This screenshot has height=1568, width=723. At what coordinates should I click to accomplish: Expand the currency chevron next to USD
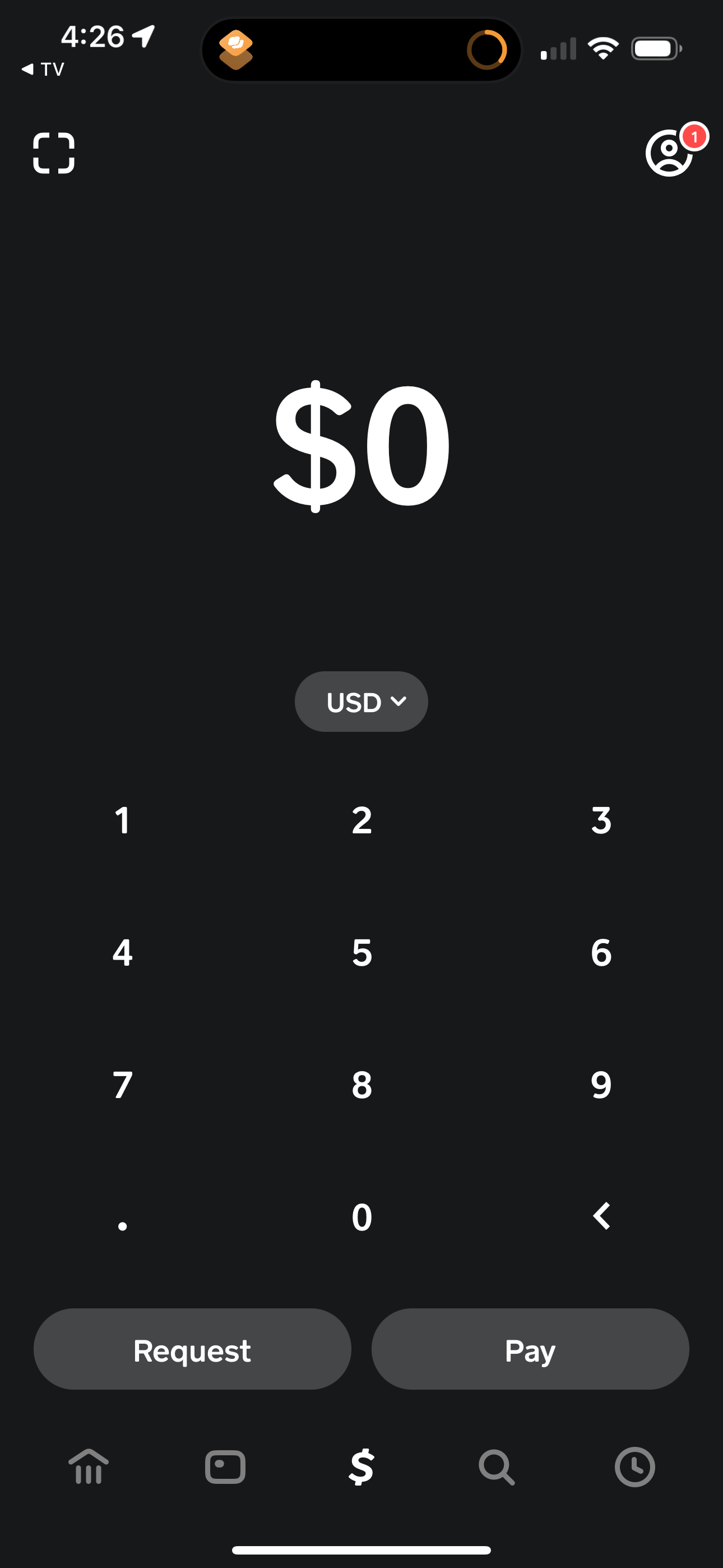coord(399,701)
